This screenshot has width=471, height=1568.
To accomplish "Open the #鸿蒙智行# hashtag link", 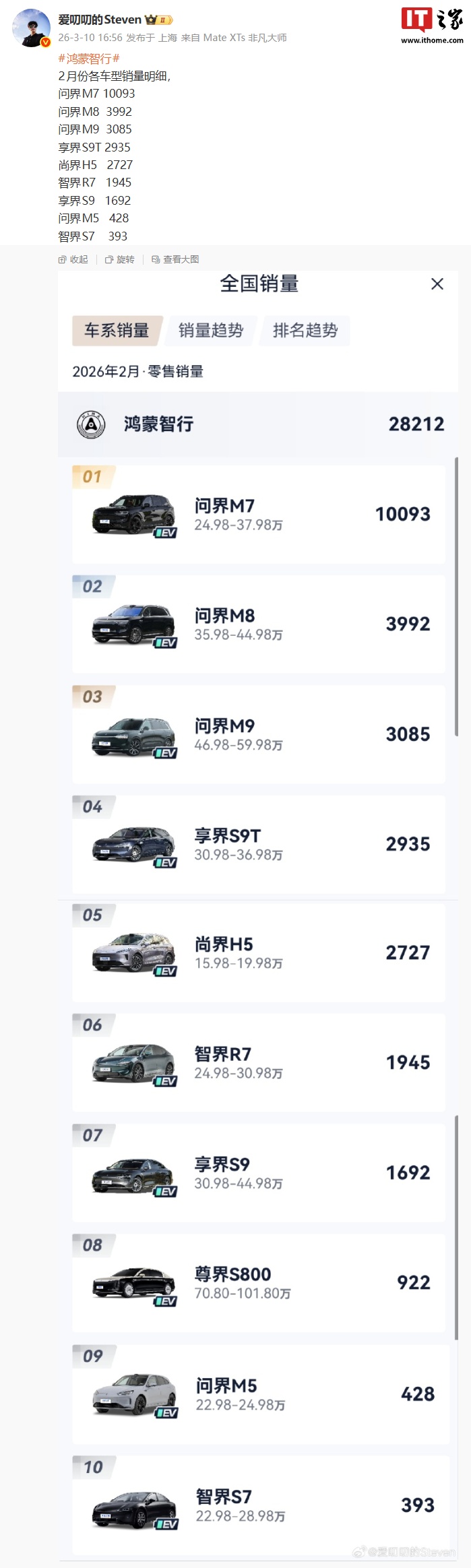I will pyautogui.click(x=89, y=59).
